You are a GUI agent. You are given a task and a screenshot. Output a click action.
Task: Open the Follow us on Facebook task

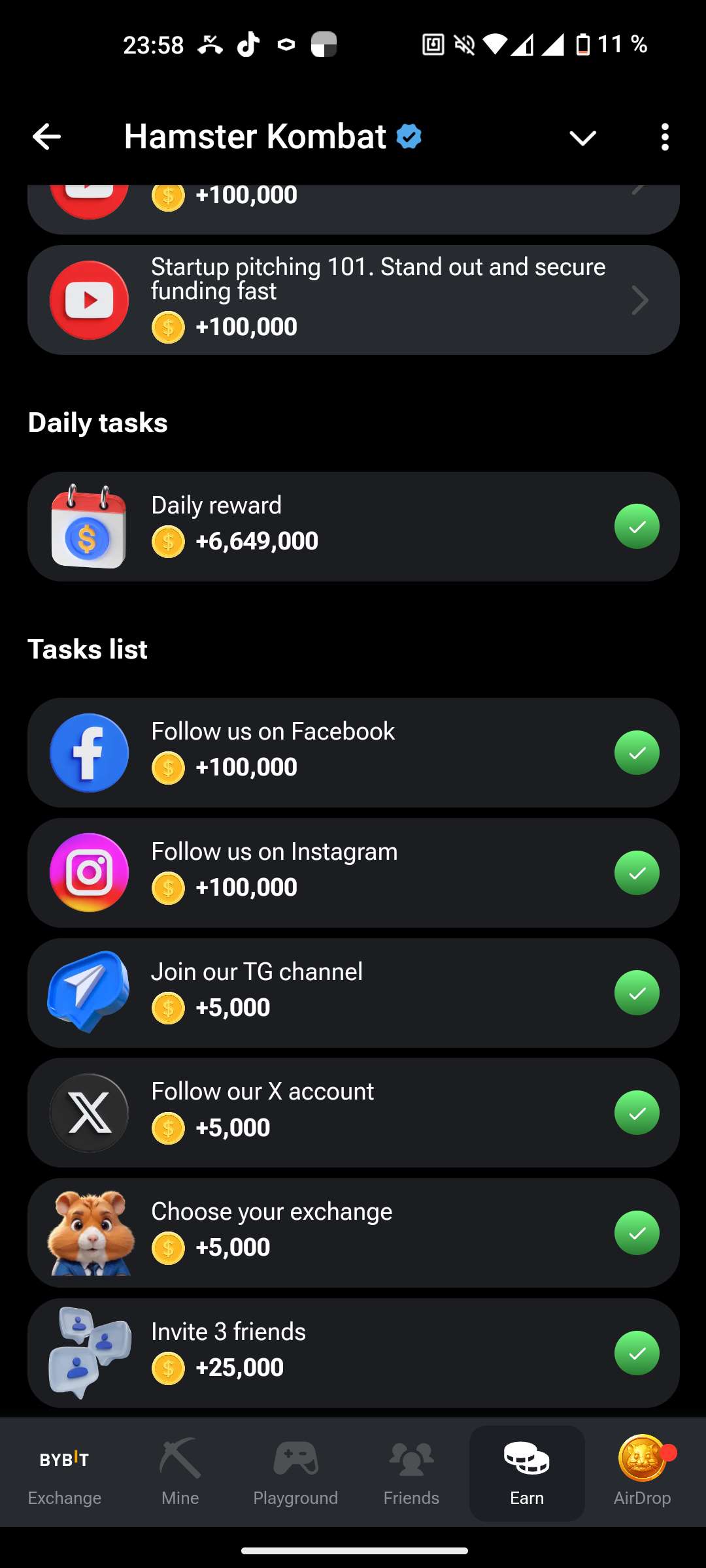point(353,753)
